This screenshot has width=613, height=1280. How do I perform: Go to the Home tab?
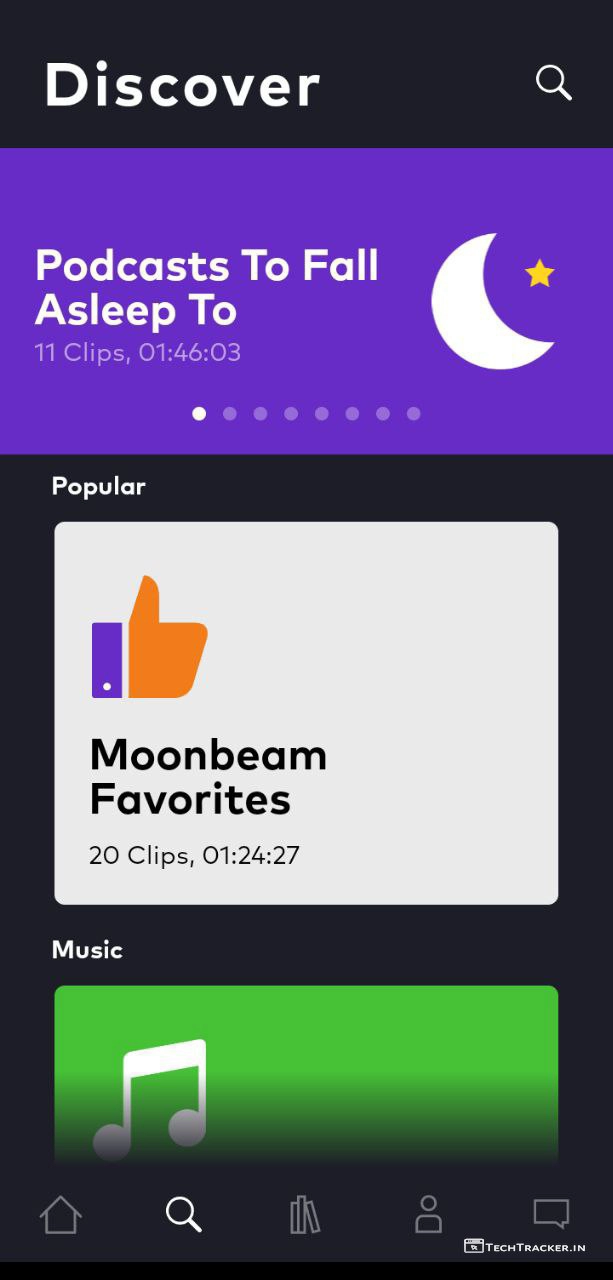(x=61, y=1215)
